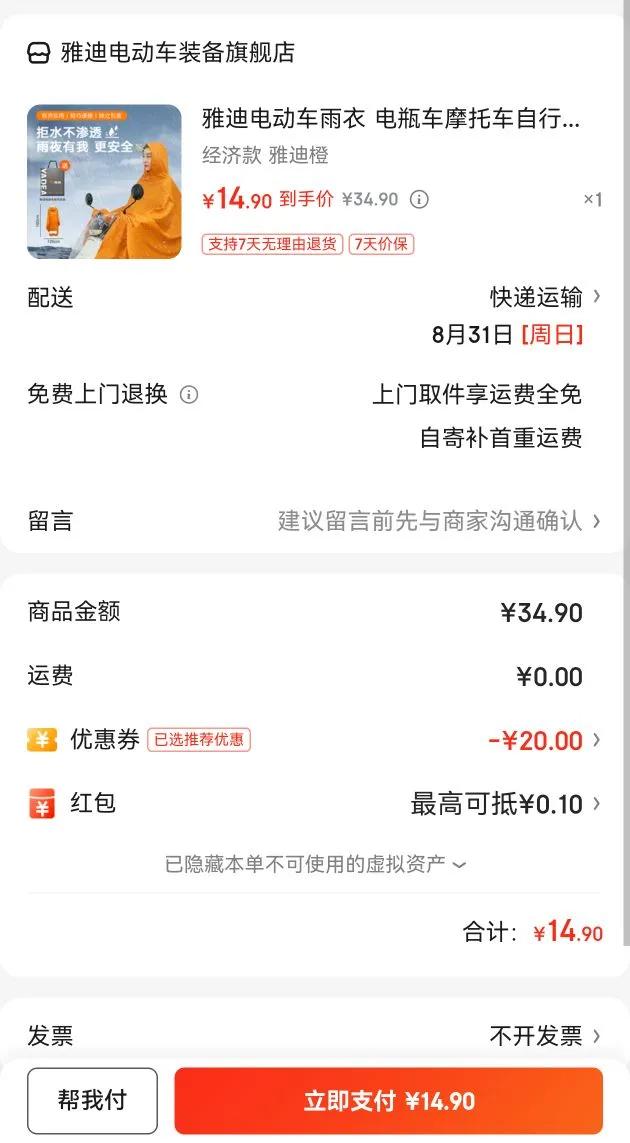Tap 帮我付 to ask someone to pay
Screen dimensions: 630x1143
(x=92, y=1101)
